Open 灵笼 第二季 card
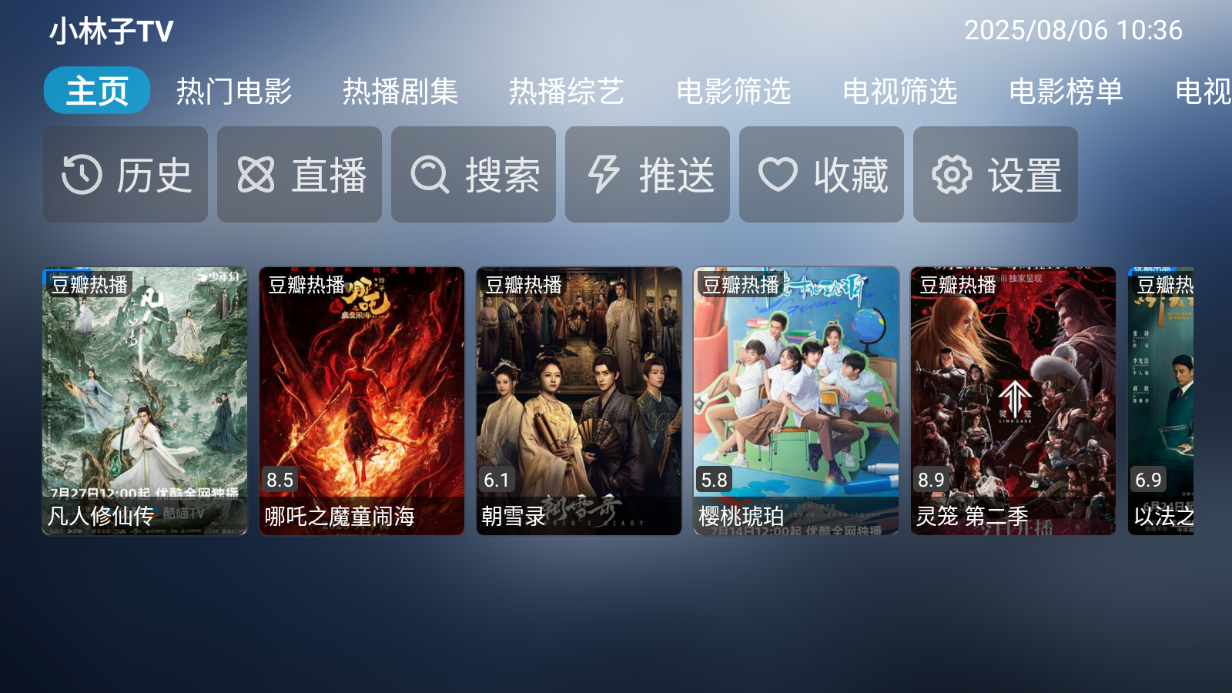Viewport: 1232px width, 693px height. point(1013,400)
